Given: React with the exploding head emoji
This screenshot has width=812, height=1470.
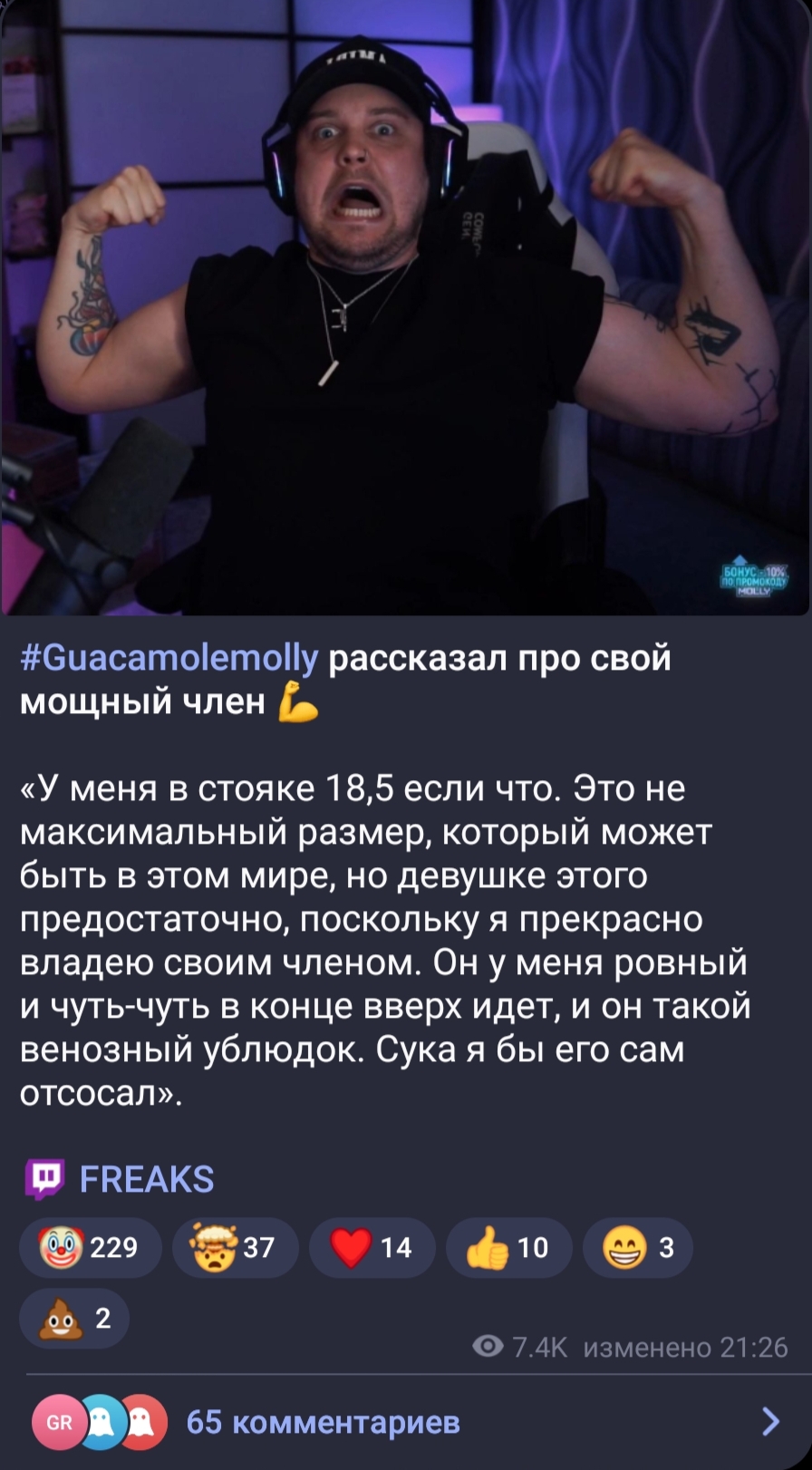Looking at the screenshot, I should [x=236, y=1248].
